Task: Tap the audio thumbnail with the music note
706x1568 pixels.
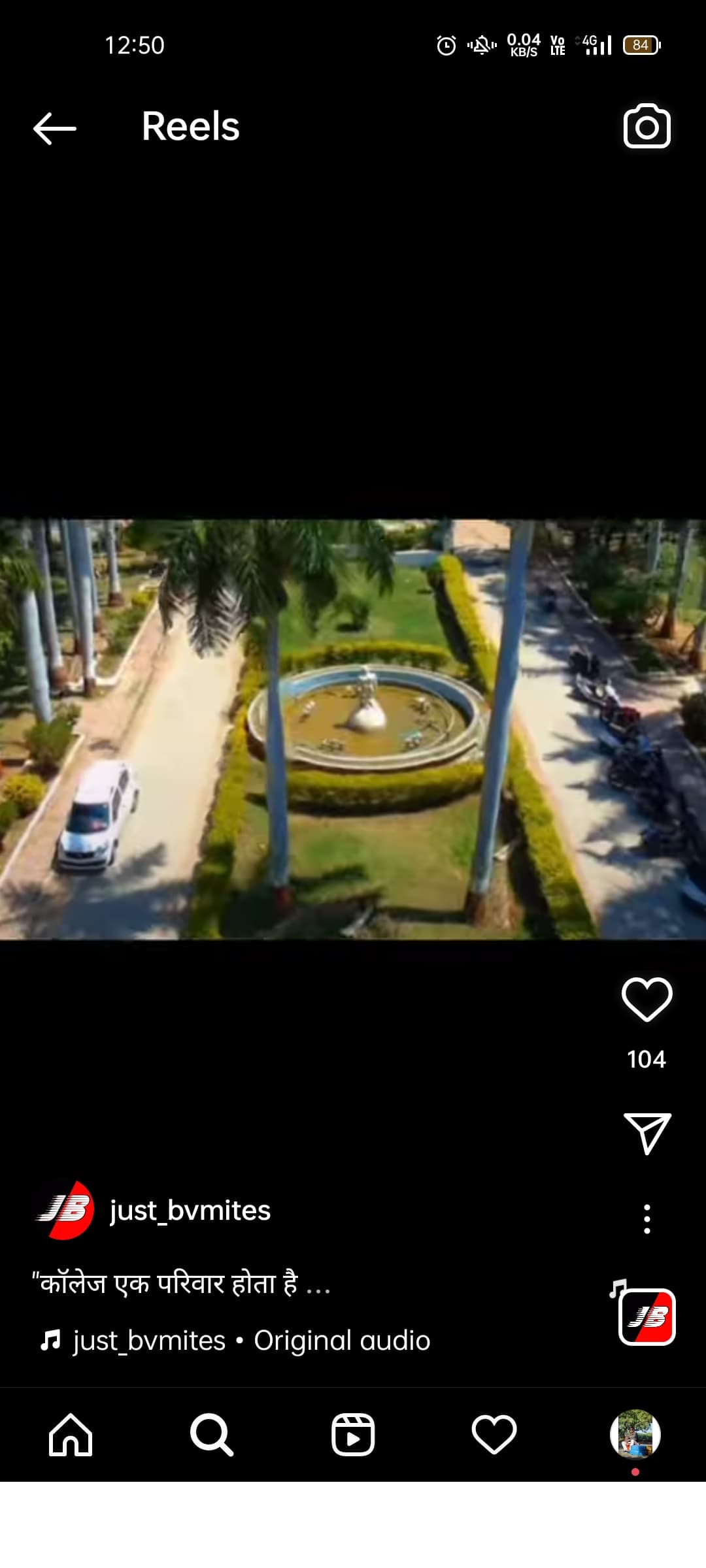Action: pyautogui.click(x=647, y=1316)
